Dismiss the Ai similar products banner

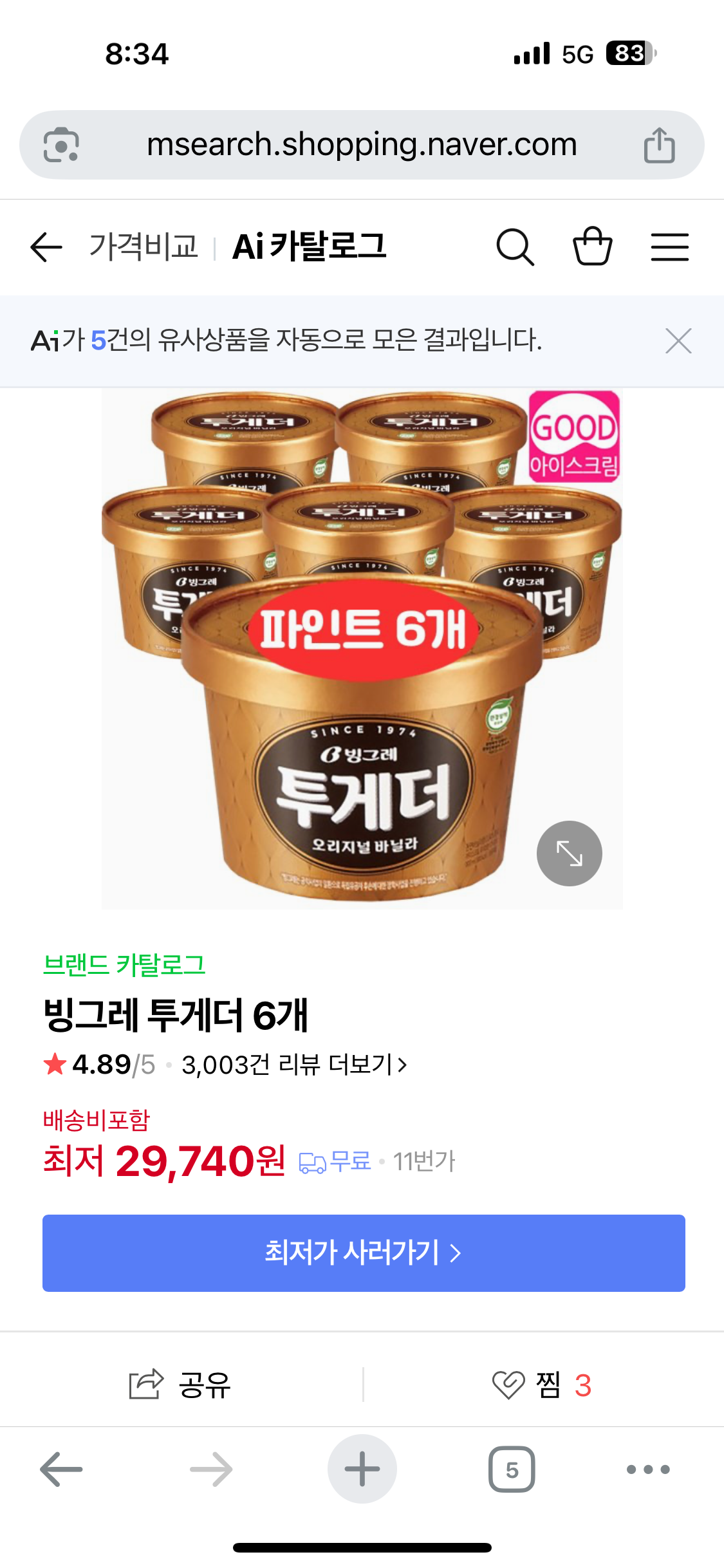pos(678,341)
